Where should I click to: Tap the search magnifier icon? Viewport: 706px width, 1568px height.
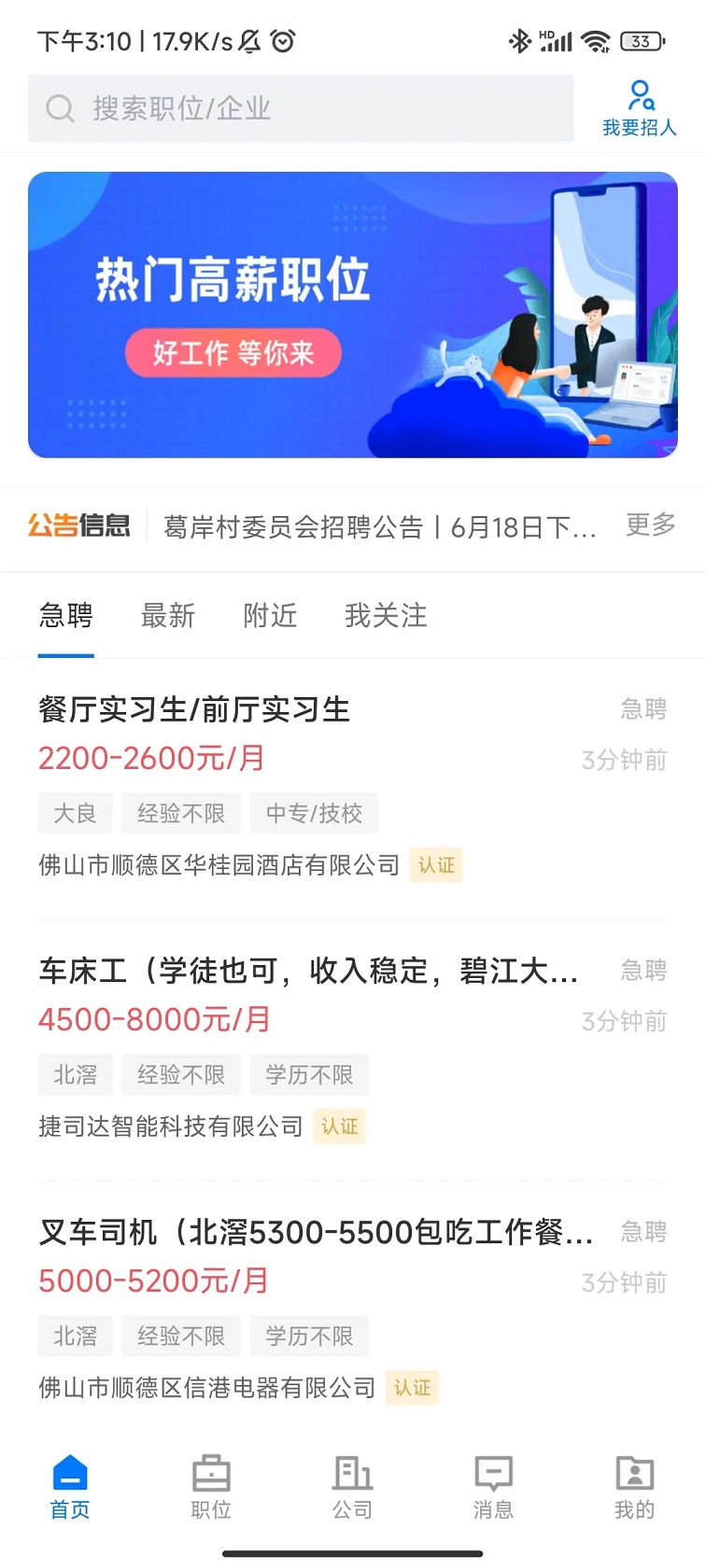[60, 107]
